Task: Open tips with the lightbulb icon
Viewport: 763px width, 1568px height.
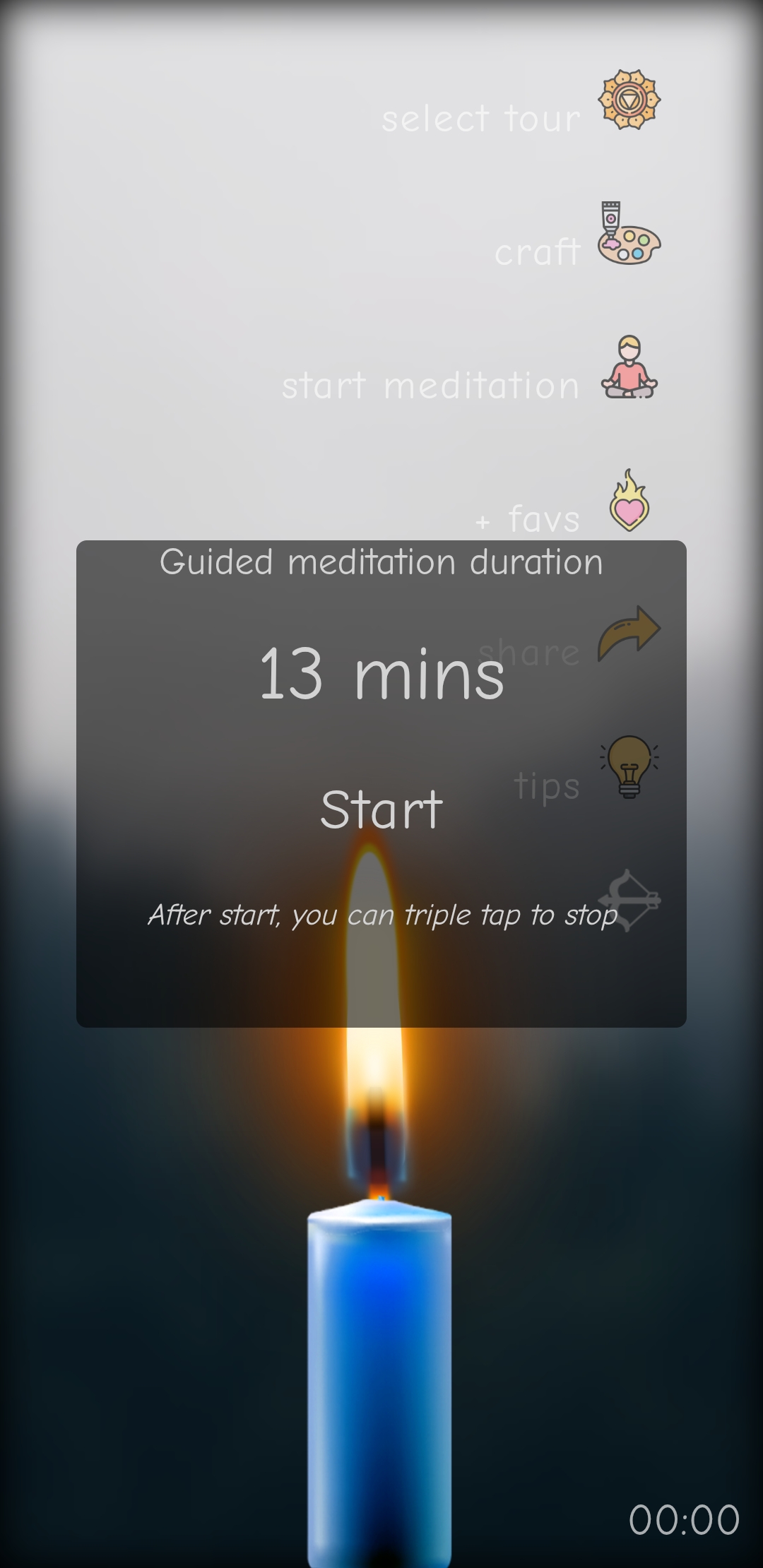Action: tap(629, 767)
